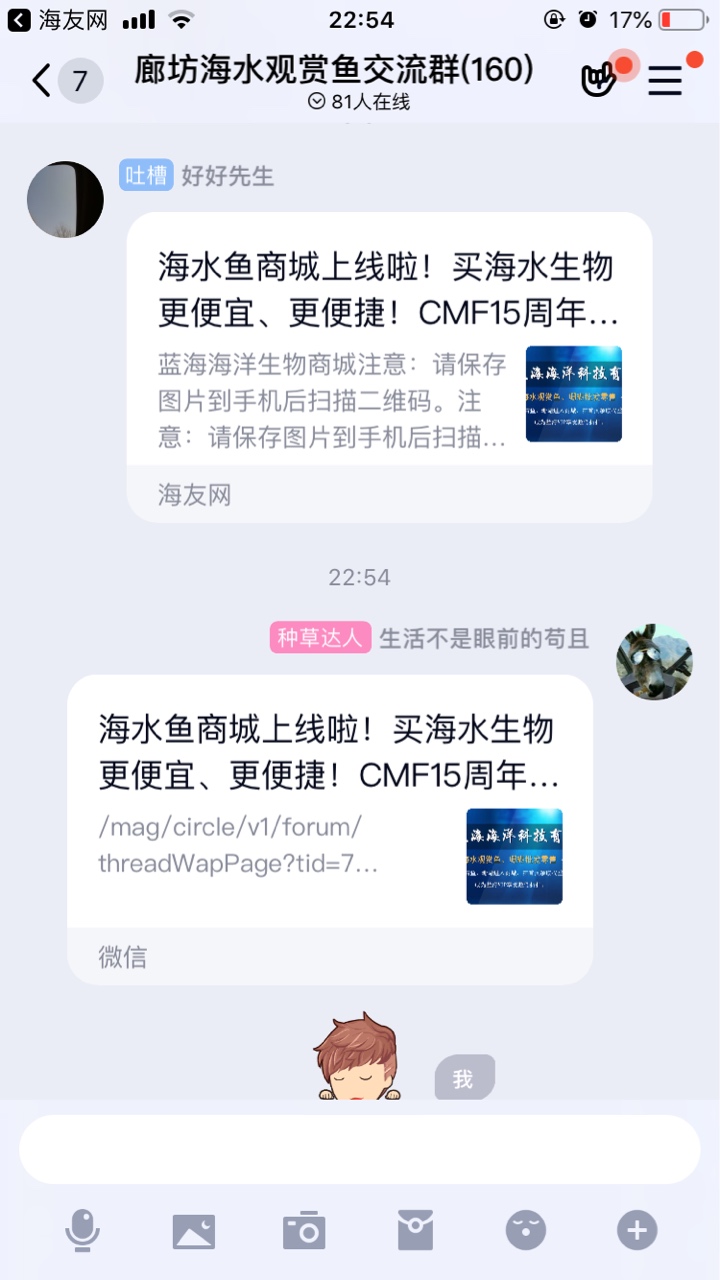The width and height of the screenshot is (720, 1280).
Task: Focus the message input field
Action: click(360, 1149)
